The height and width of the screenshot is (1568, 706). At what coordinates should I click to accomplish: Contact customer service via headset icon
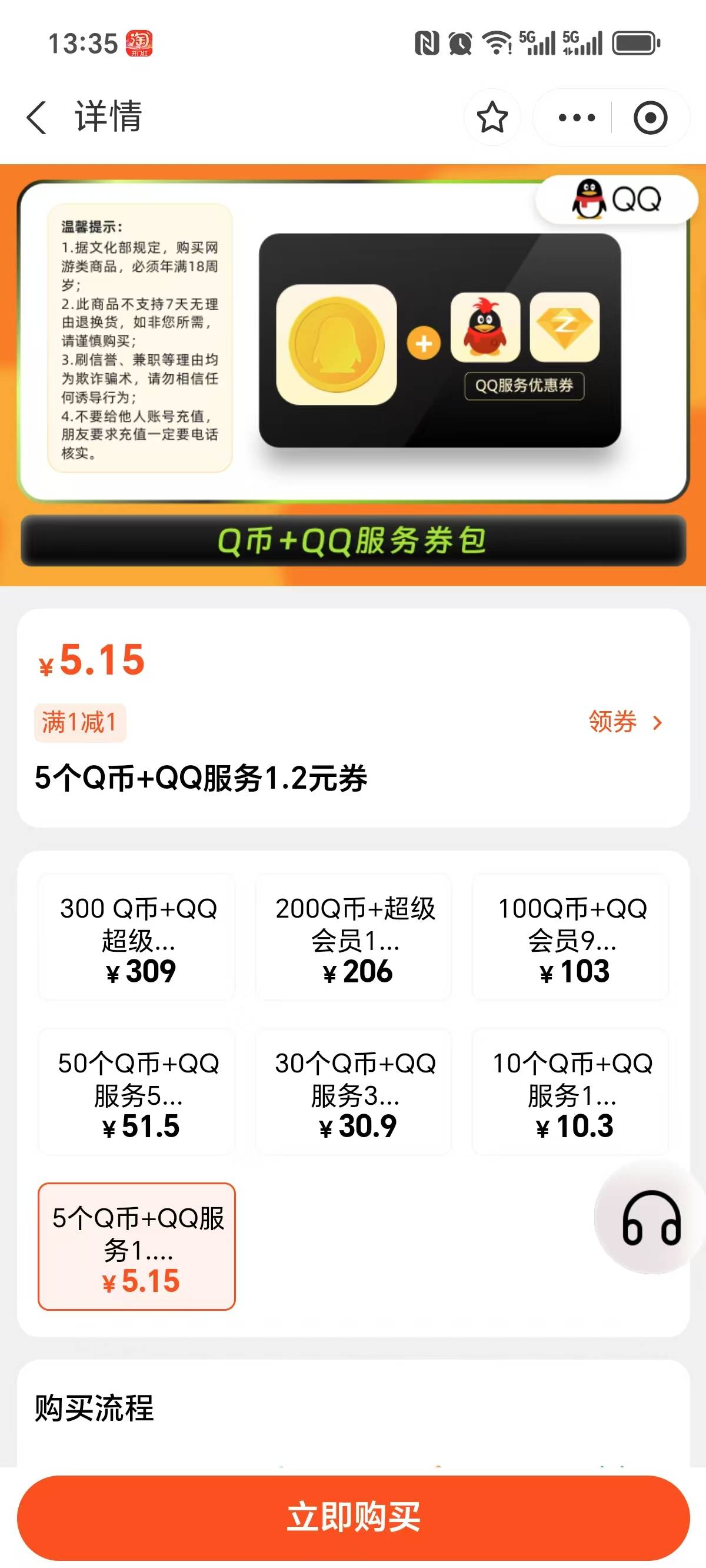point(650,1218)
